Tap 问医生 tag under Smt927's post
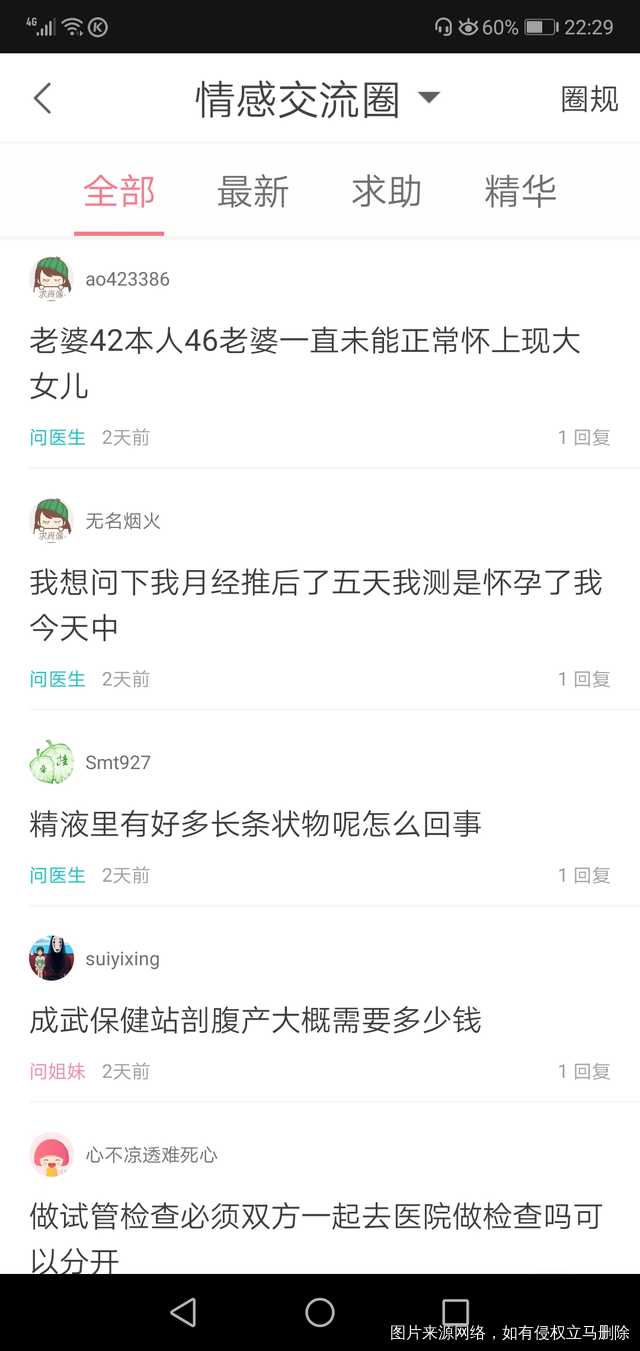Screen dimensions: 640x1351 58,875
